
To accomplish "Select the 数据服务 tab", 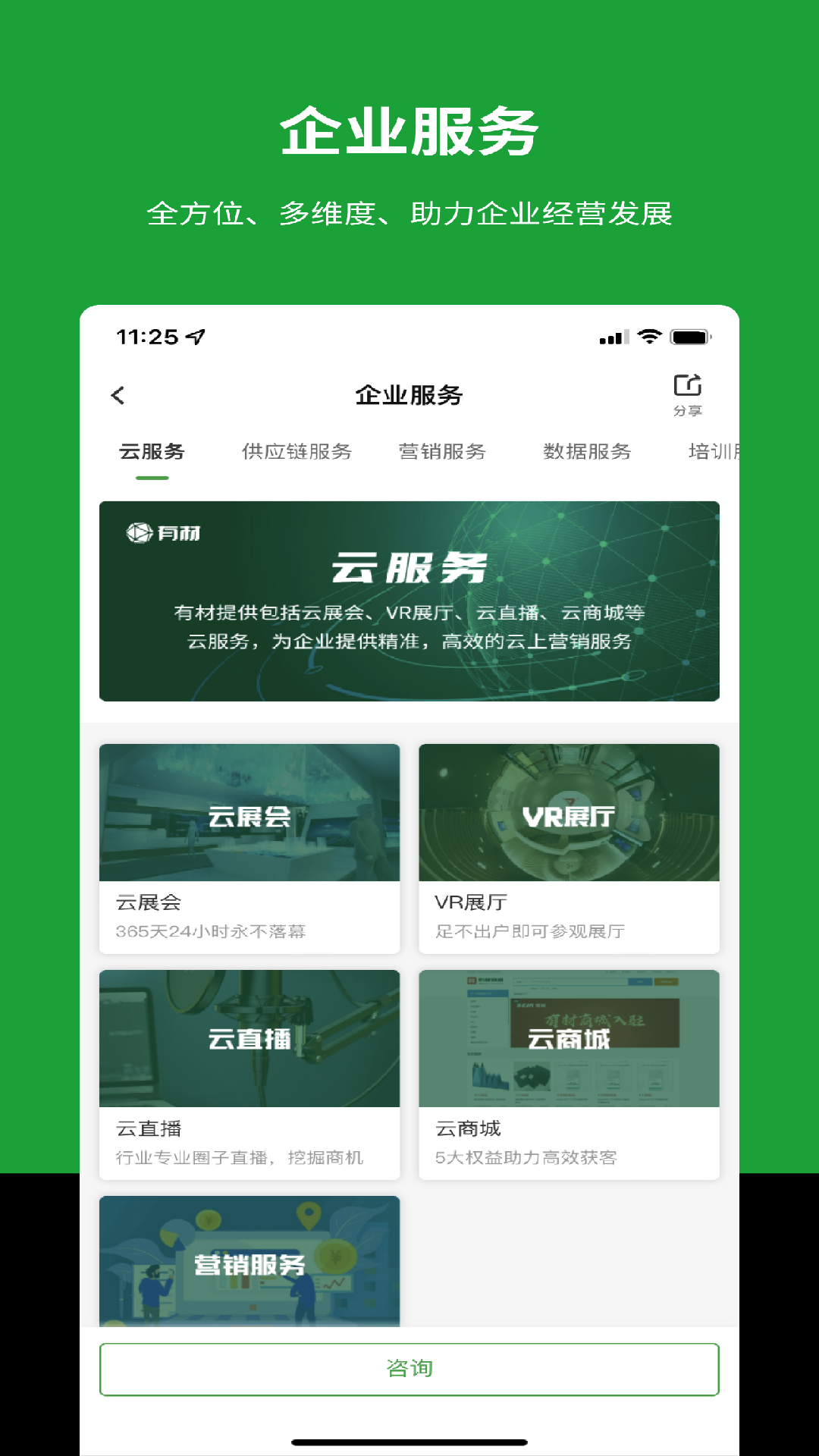I will pos(589,450).
